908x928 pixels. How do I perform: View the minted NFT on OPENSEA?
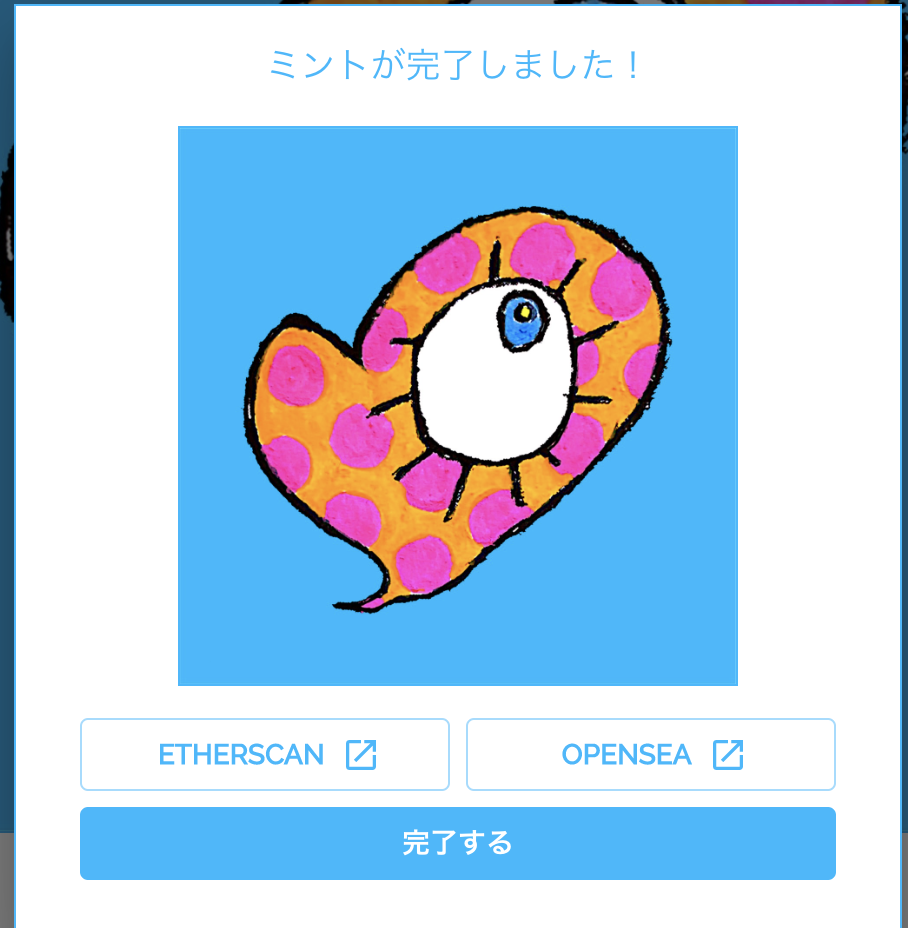[x=650, y=754]
